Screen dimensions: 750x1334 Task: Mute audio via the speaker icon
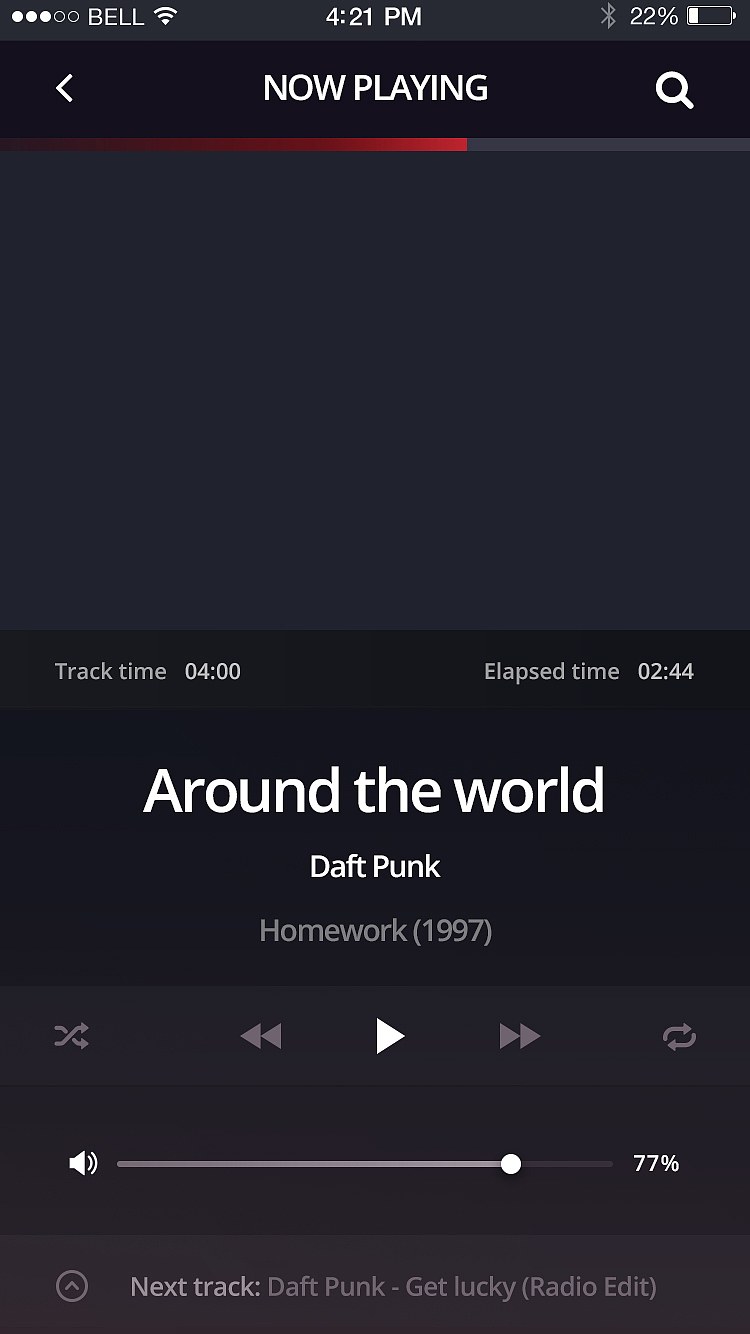(x=84, y=1163)
